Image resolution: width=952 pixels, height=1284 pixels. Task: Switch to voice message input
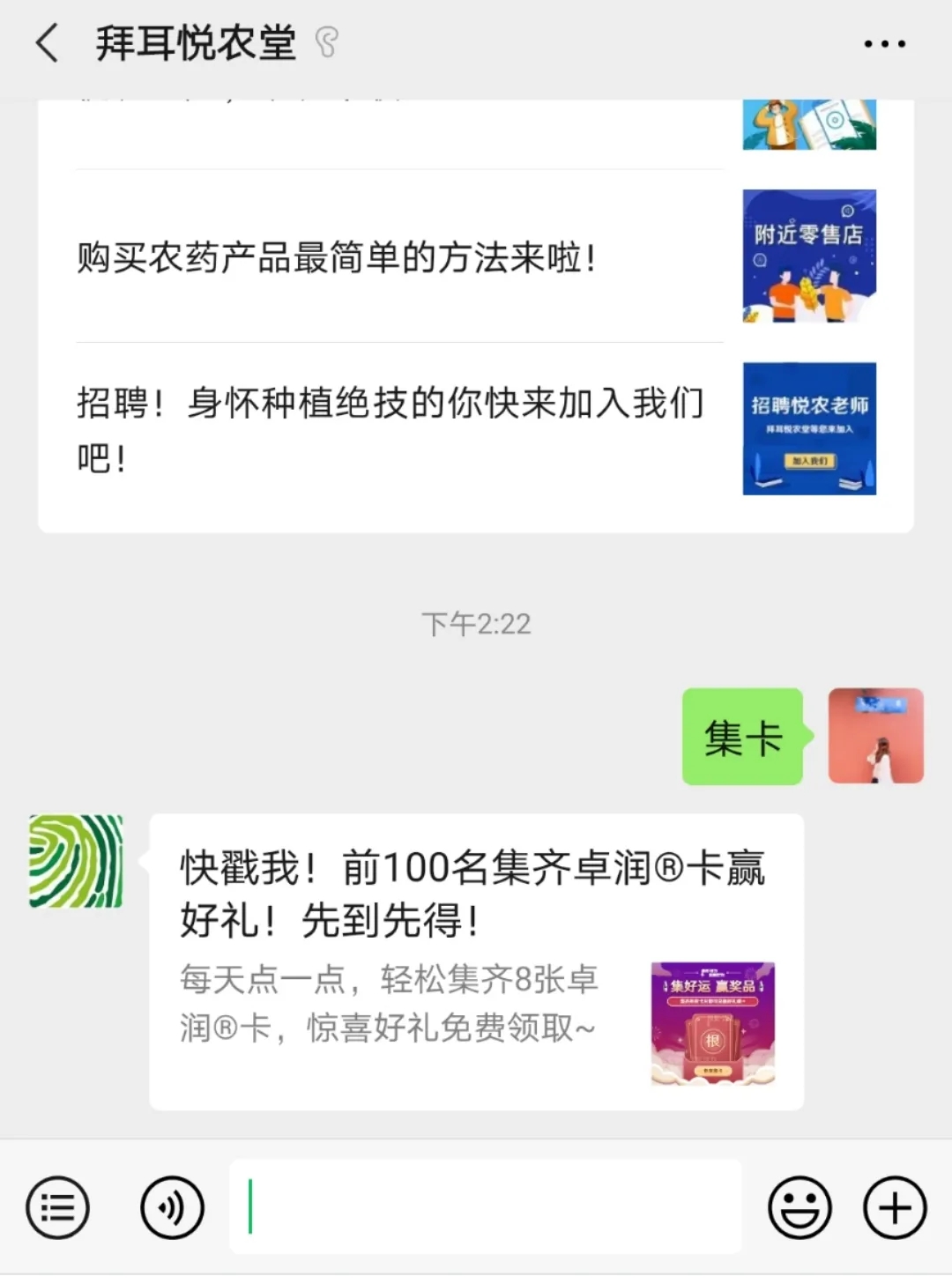pos(172,1207)
